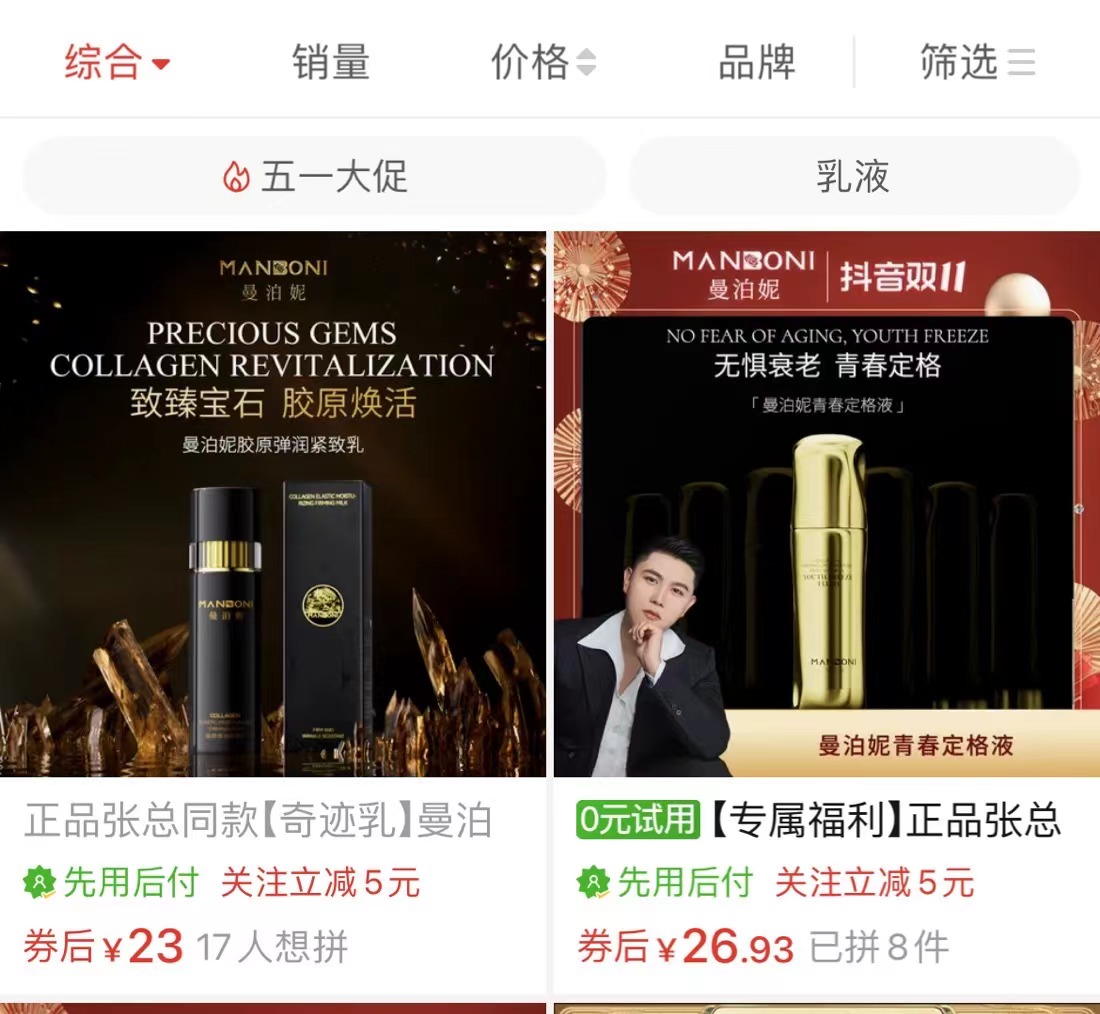Select the 乳液 filter chip
1100x1014 pixels.
[x=853, y=177]
